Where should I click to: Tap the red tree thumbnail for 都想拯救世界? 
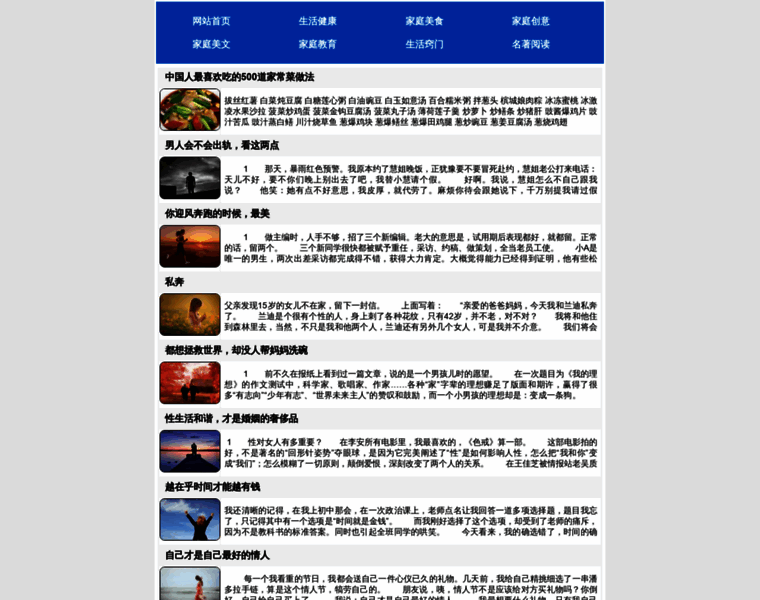tap(190, 383)
